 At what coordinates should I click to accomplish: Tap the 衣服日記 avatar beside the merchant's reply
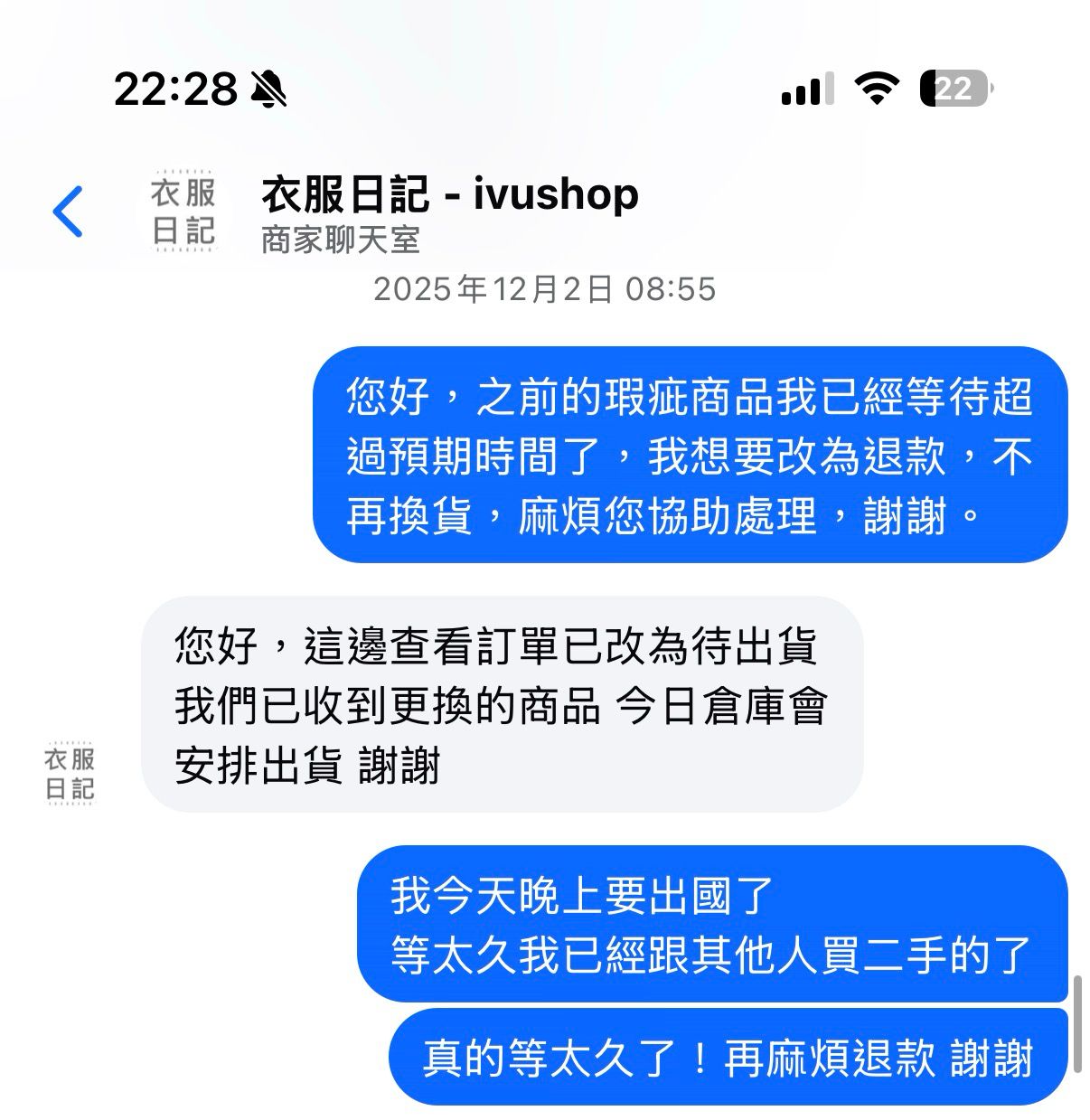[x=70, y=774]
